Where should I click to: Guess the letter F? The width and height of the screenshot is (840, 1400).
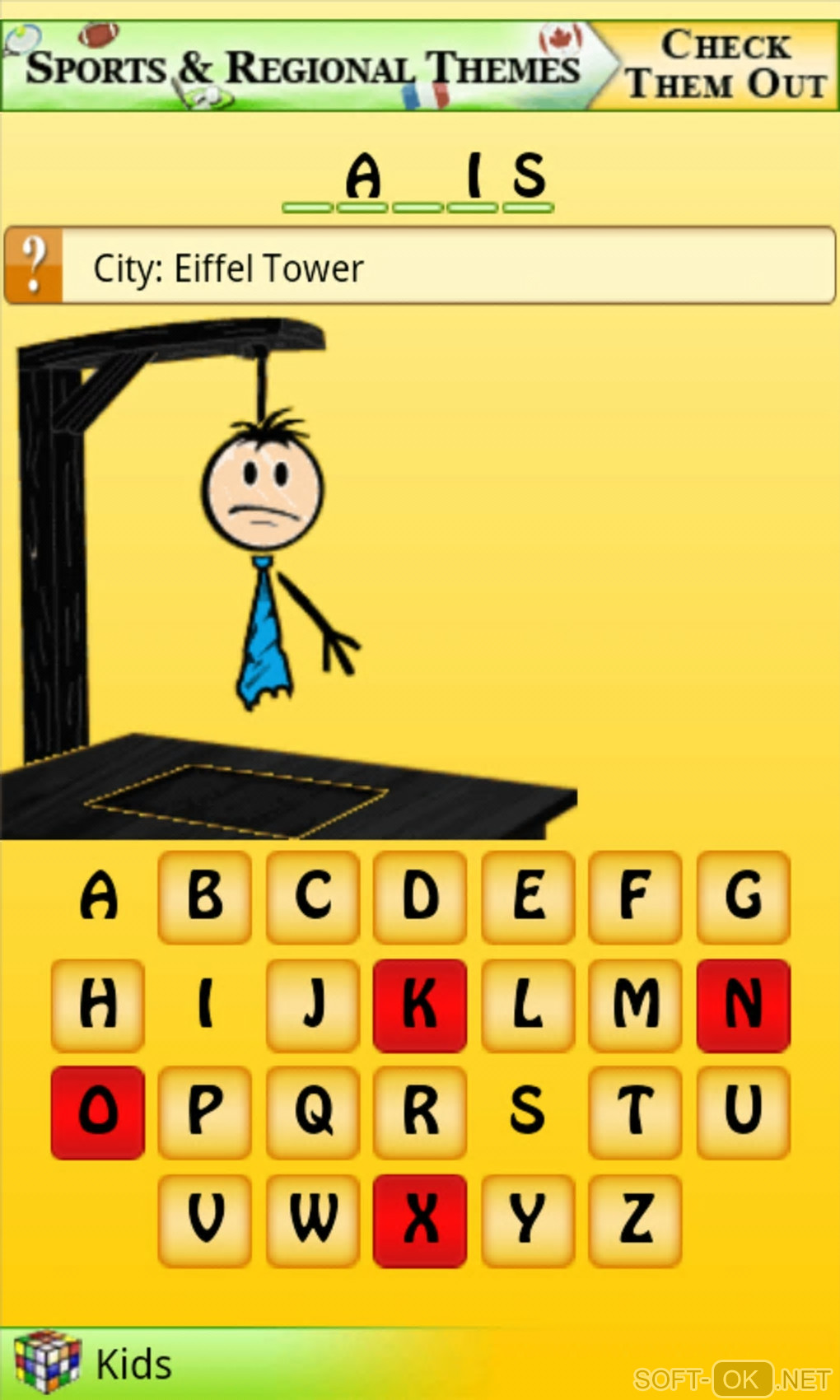pyautogui.click(x=635, y=897)
